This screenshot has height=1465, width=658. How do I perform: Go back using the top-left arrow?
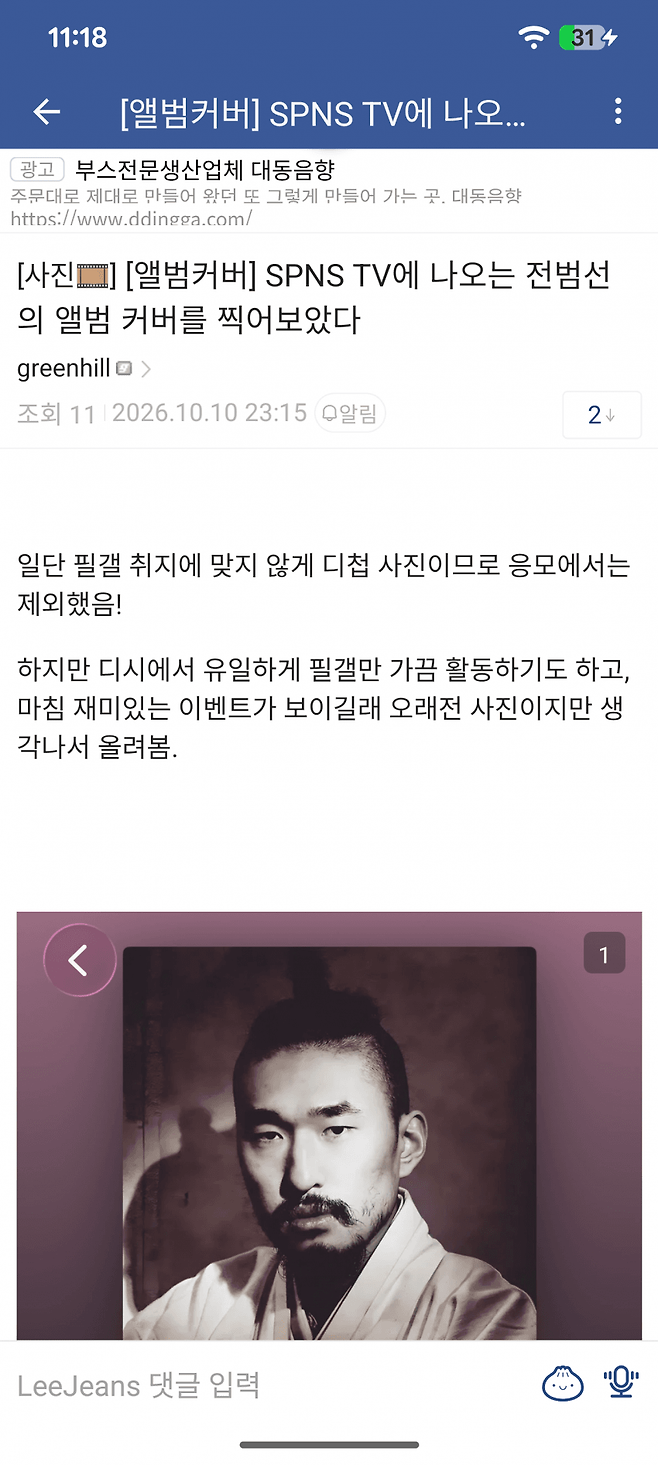47,112
